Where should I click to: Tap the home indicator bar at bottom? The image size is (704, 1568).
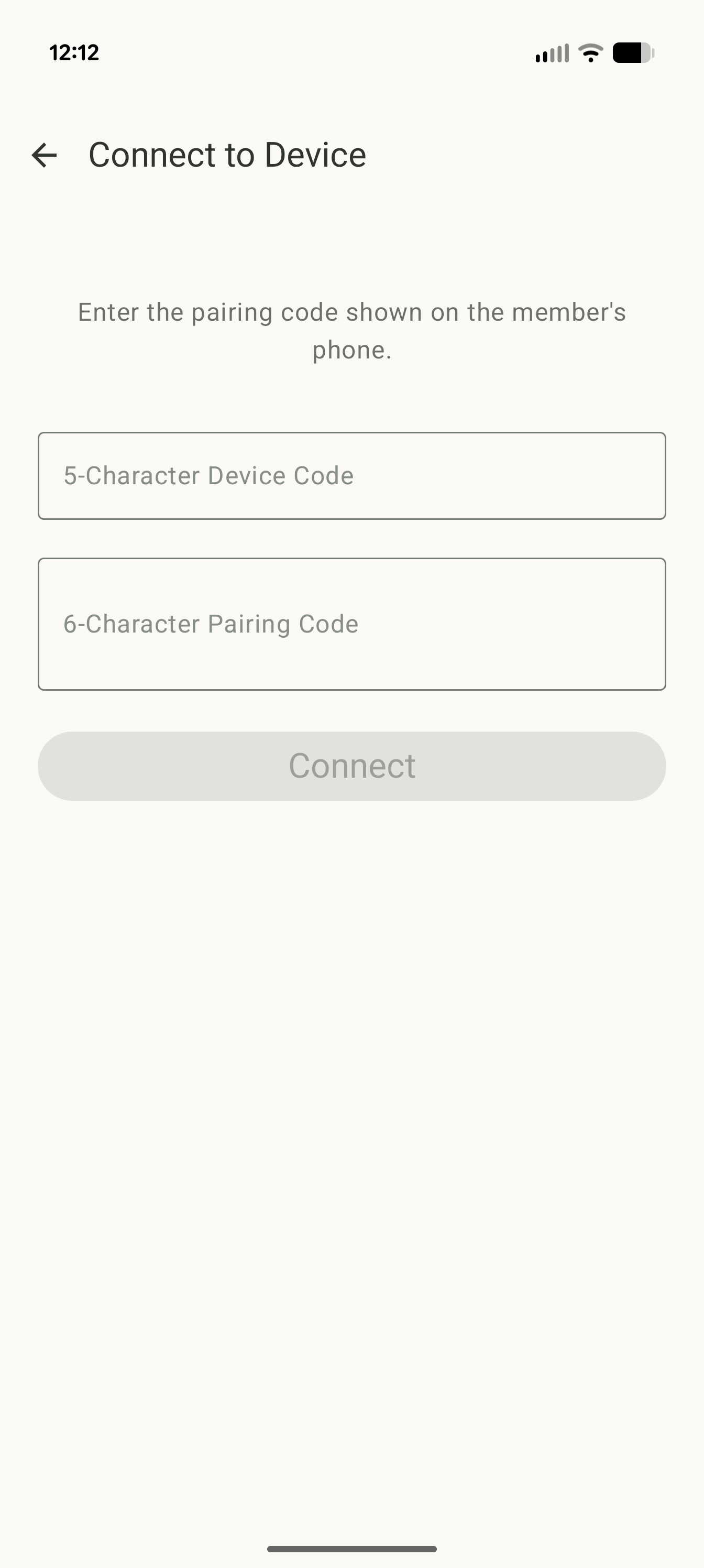pyautogui.click(x=351, y=1549)
